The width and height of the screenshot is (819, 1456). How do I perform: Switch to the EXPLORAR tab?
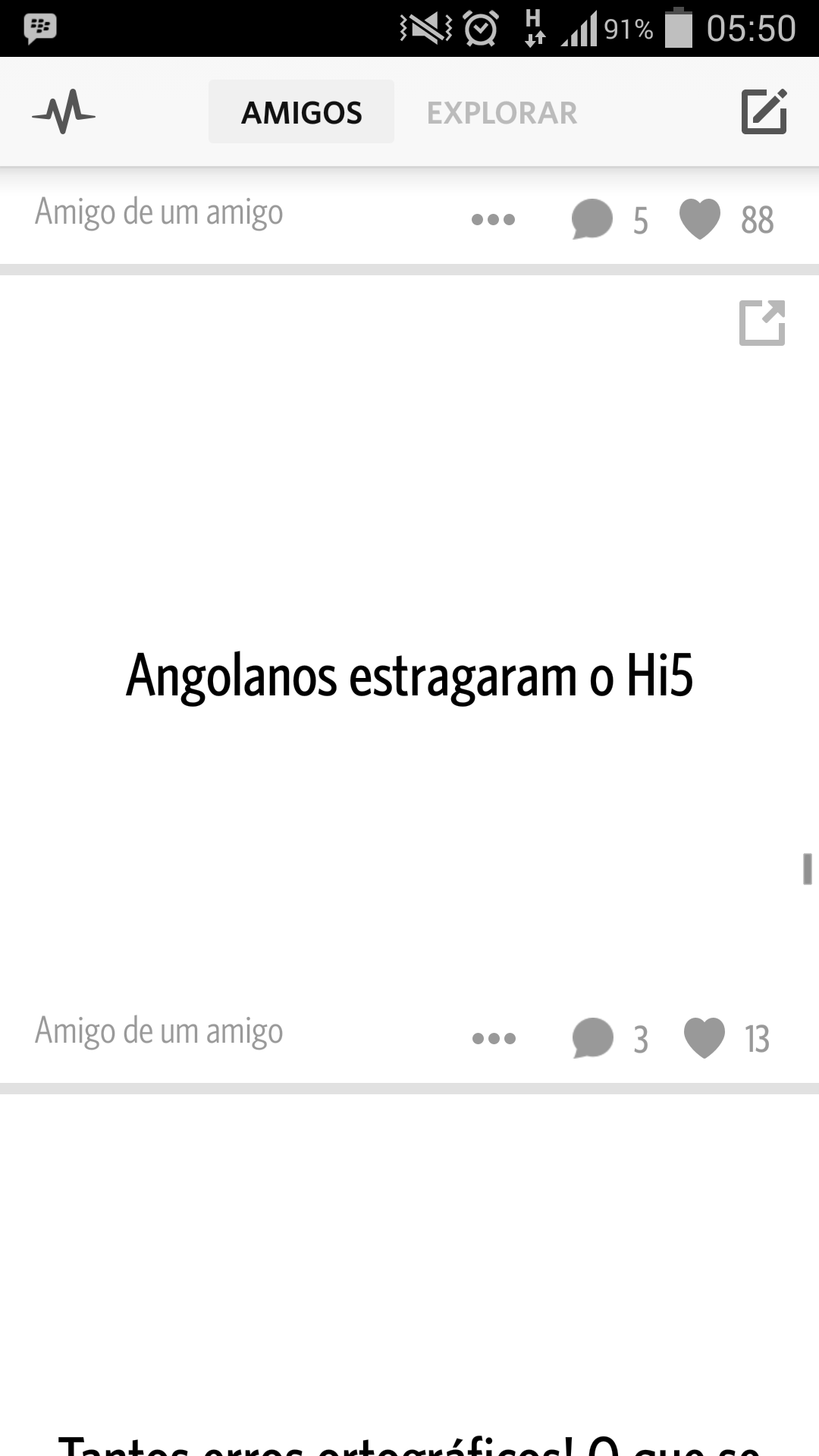(502, 112)
